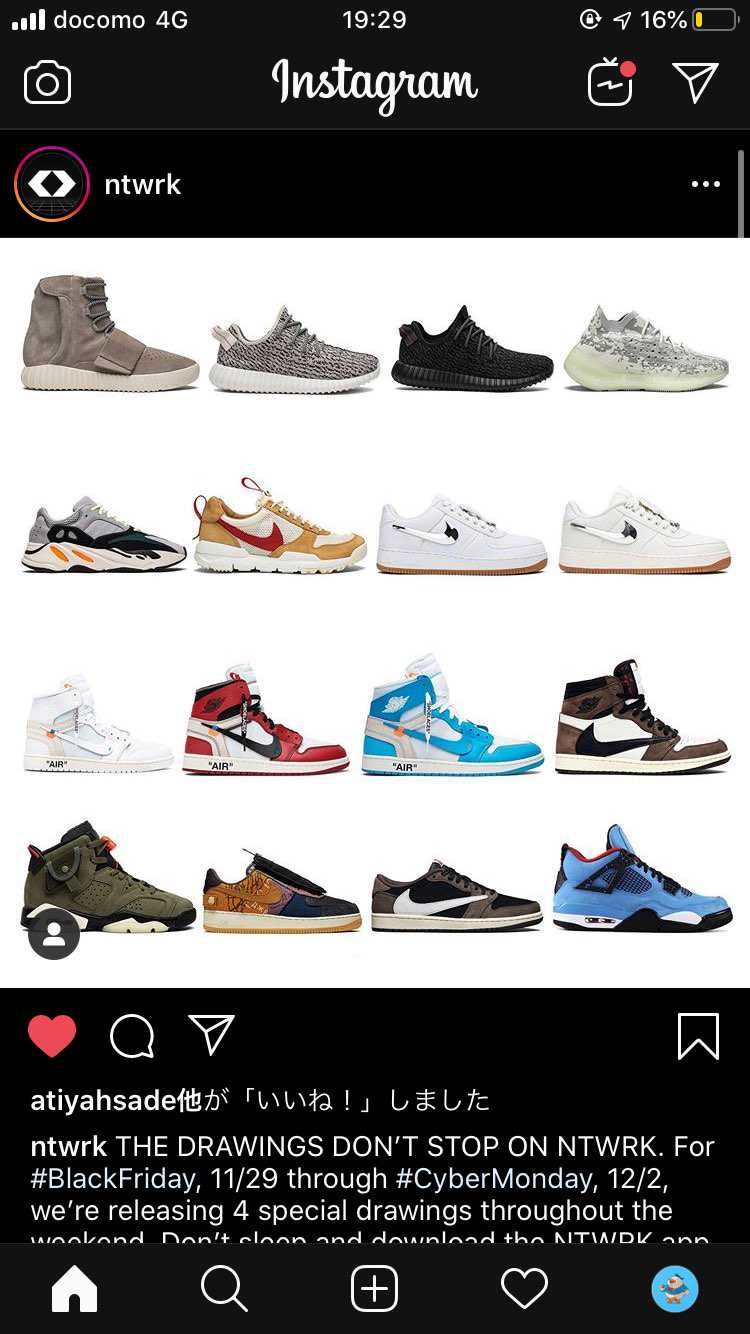The image size is (750, 1334).
Task: Open the #BlackFriday hashtag
Action: pyautogui.click(x=113, y=1178)
